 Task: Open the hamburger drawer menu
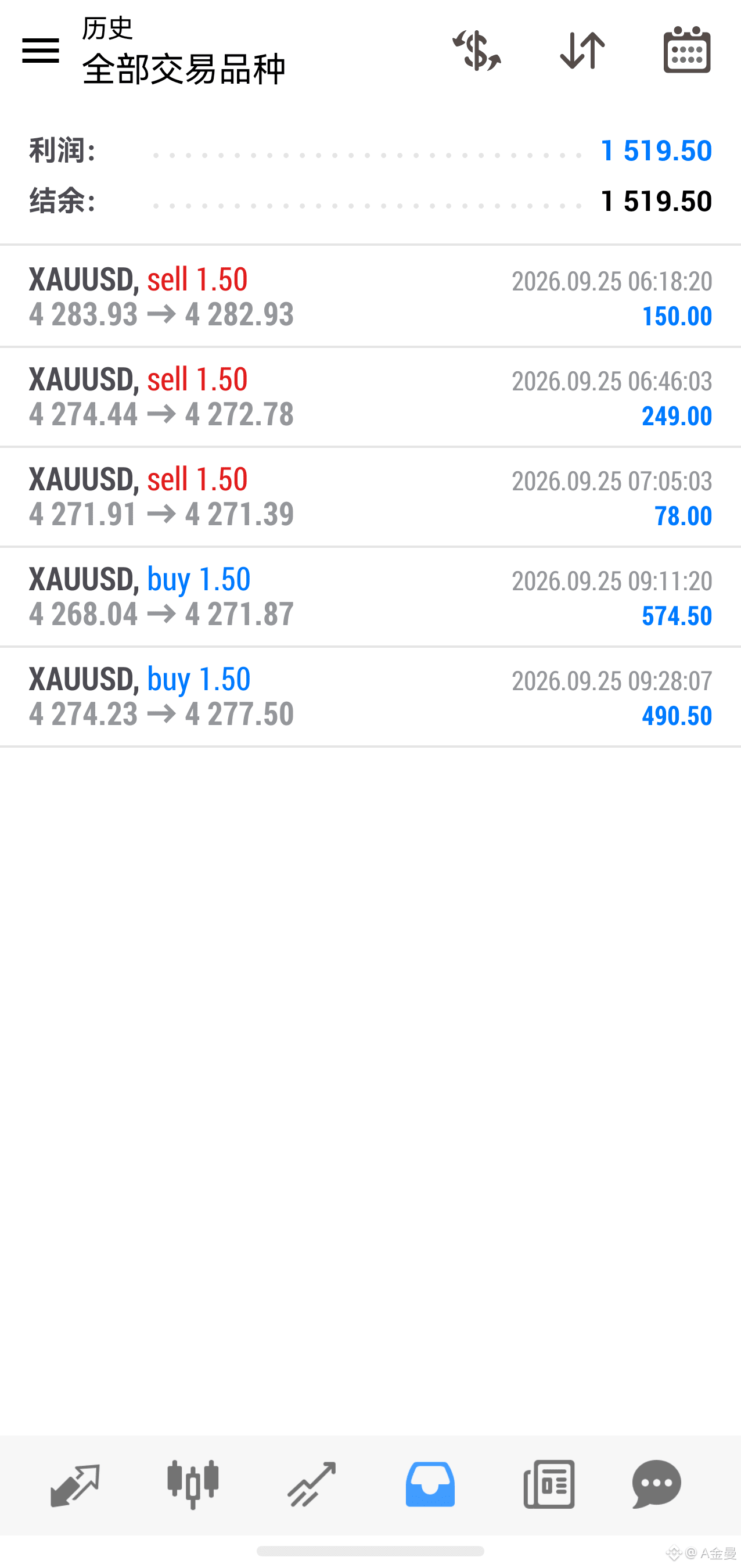tap(40, 50)
